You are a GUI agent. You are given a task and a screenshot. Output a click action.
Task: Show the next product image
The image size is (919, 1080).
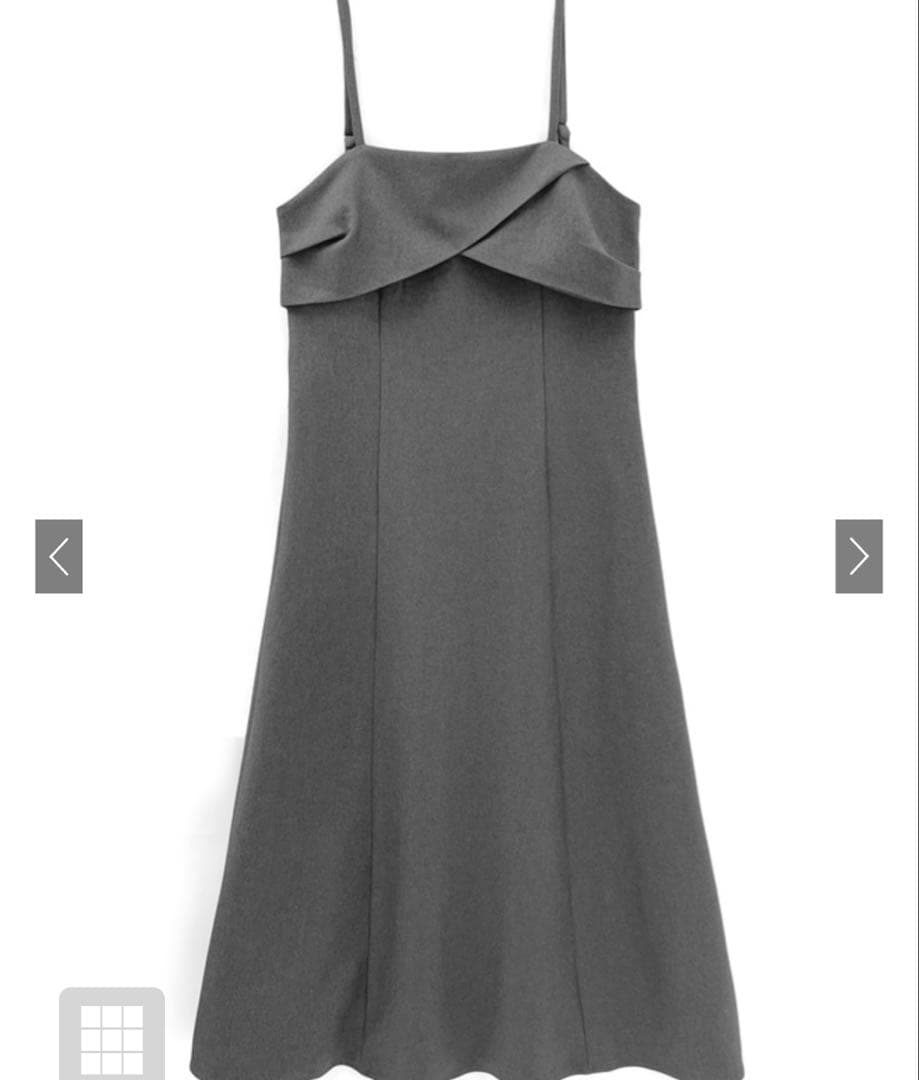[859, 556]
